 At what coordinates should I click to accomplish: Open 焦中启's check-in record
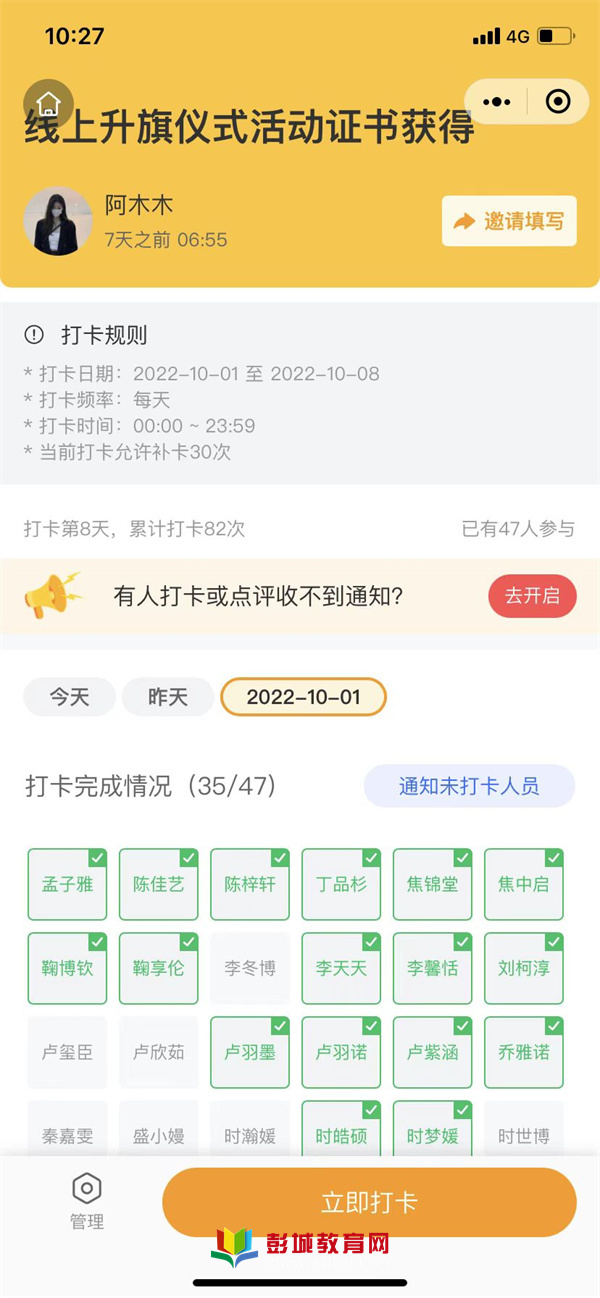tap(524, 884)
